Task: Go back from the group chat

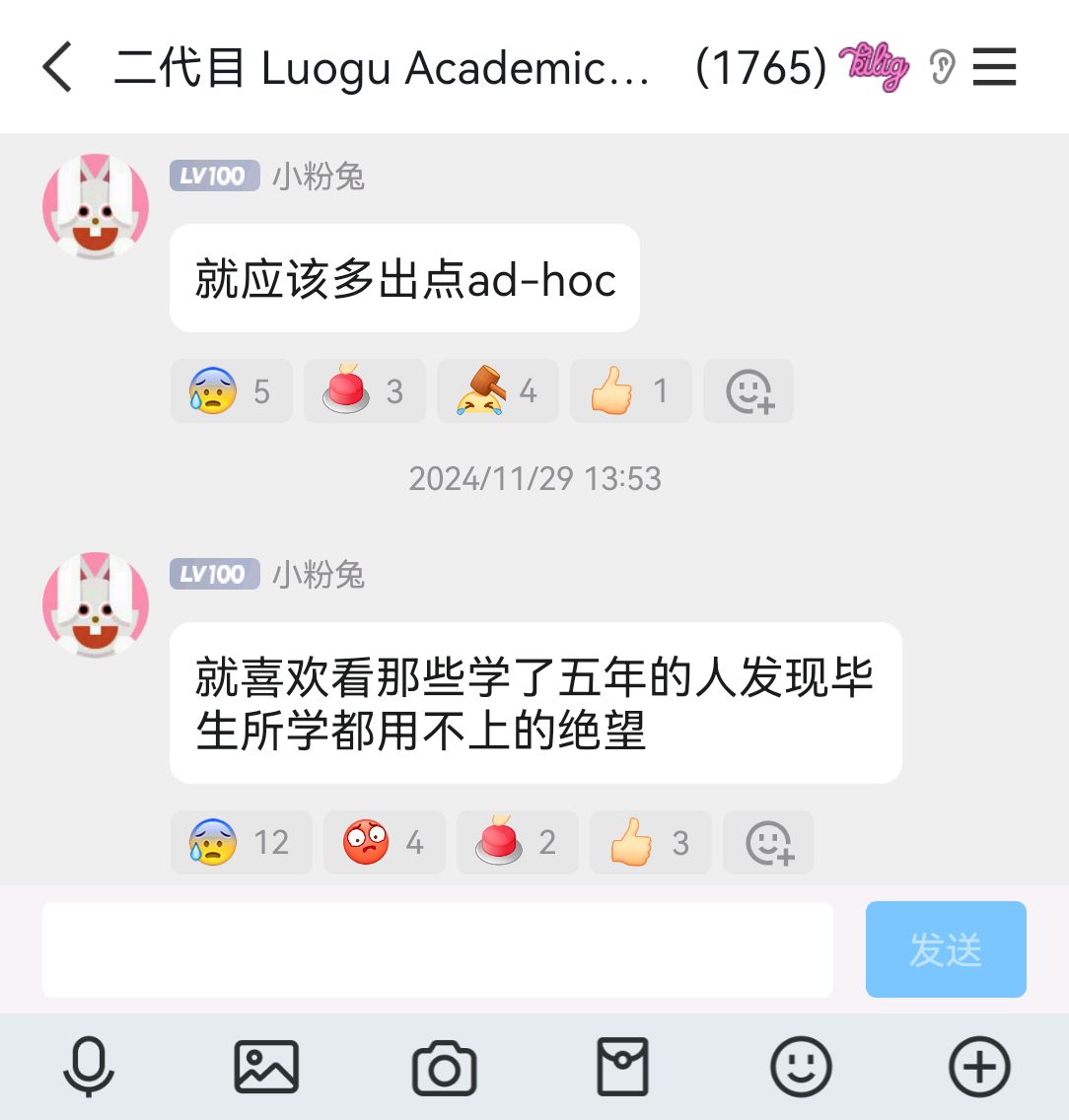Action: (57, 68)
